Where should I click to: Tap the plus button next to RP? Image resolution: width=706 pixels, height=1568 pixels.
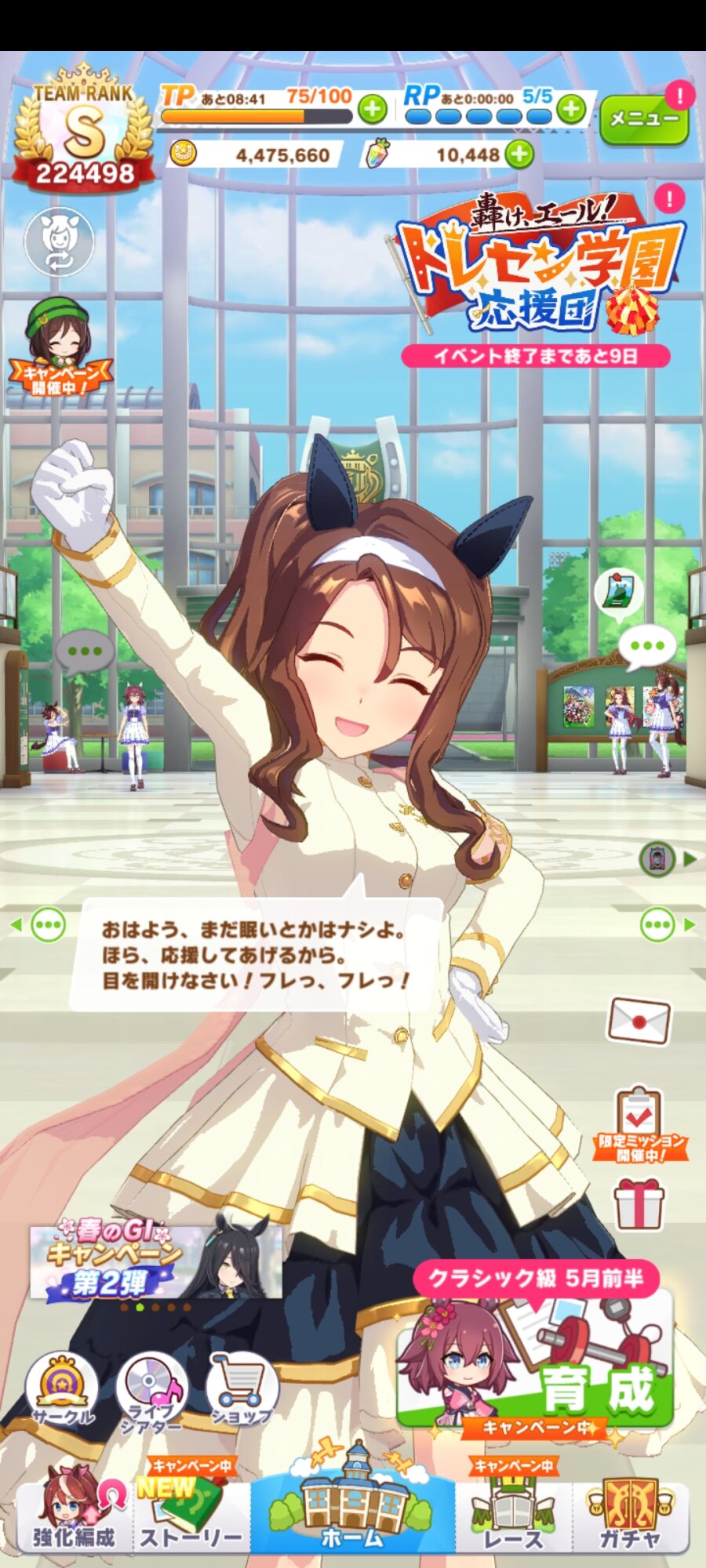click(572, 109)
